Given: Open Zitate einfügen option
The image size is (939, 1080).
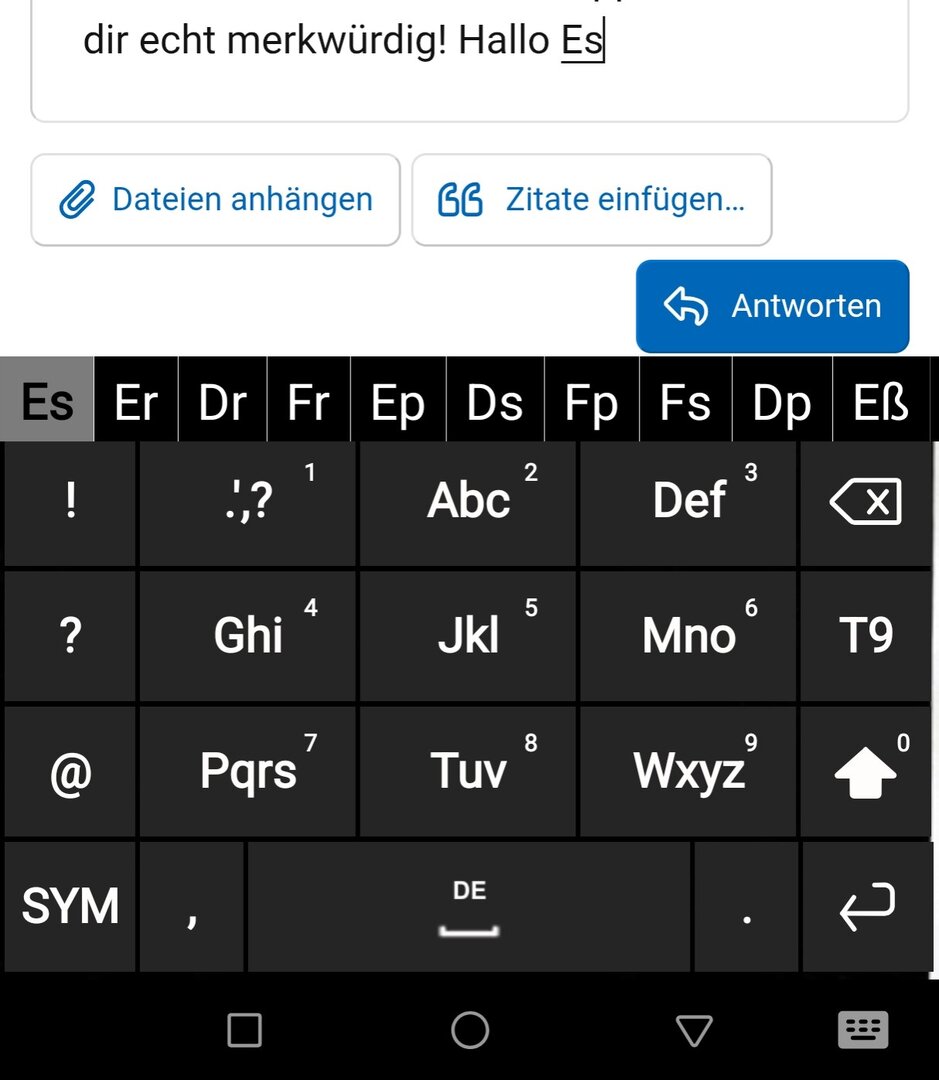Looking at the screenshot, I should point(591,200).
